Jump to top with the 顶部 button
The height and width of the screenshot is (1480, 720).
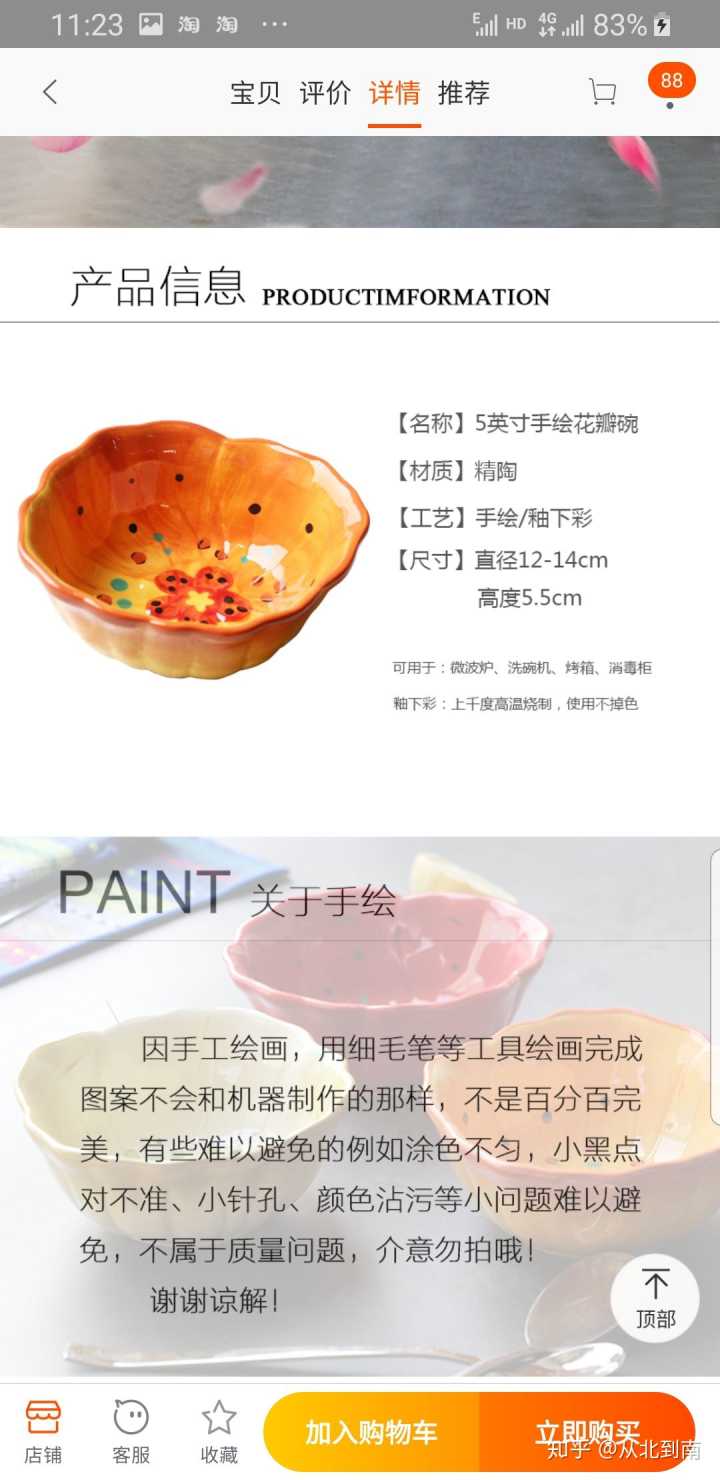pos(656,1298)
